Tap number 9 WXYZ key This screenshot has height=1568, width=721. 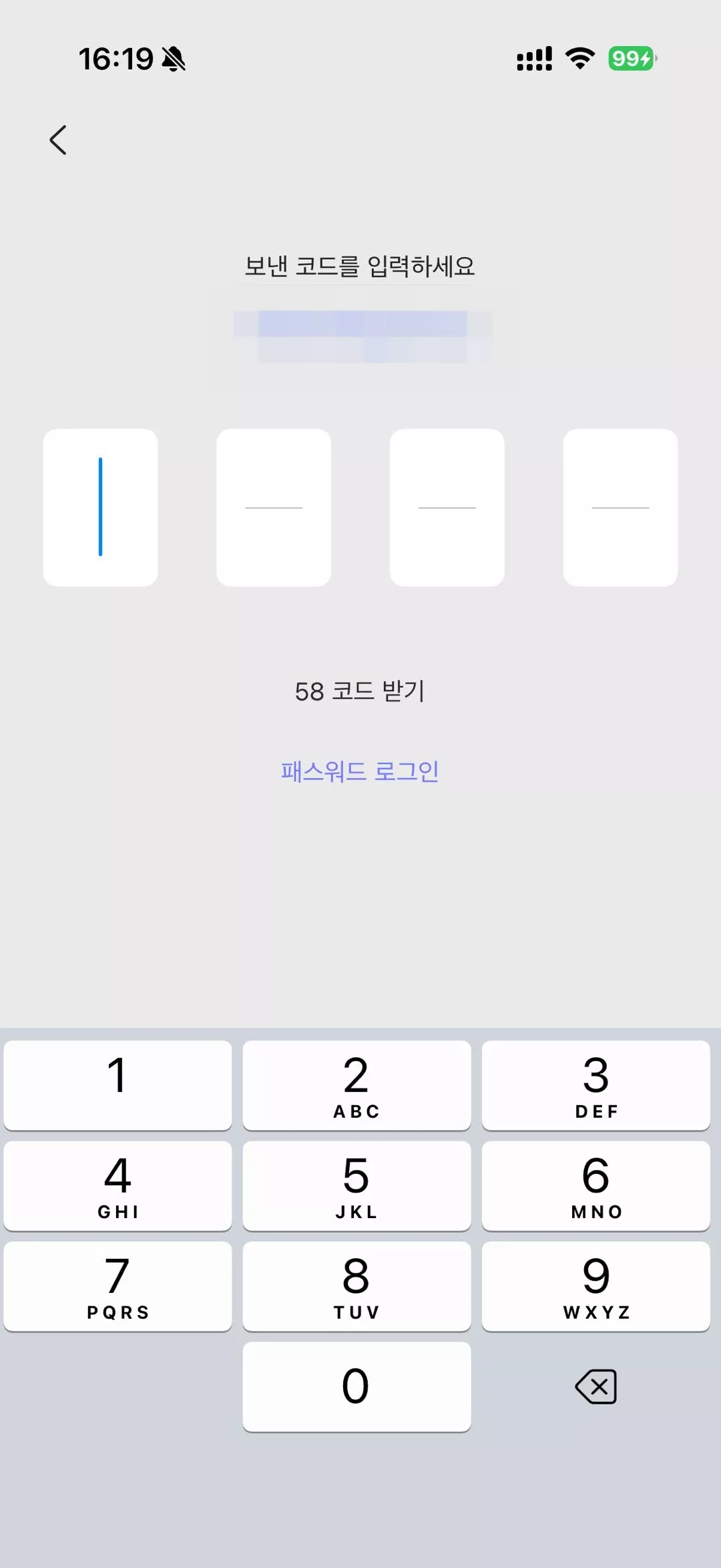pyautogui.click(x=596, y=1286)
